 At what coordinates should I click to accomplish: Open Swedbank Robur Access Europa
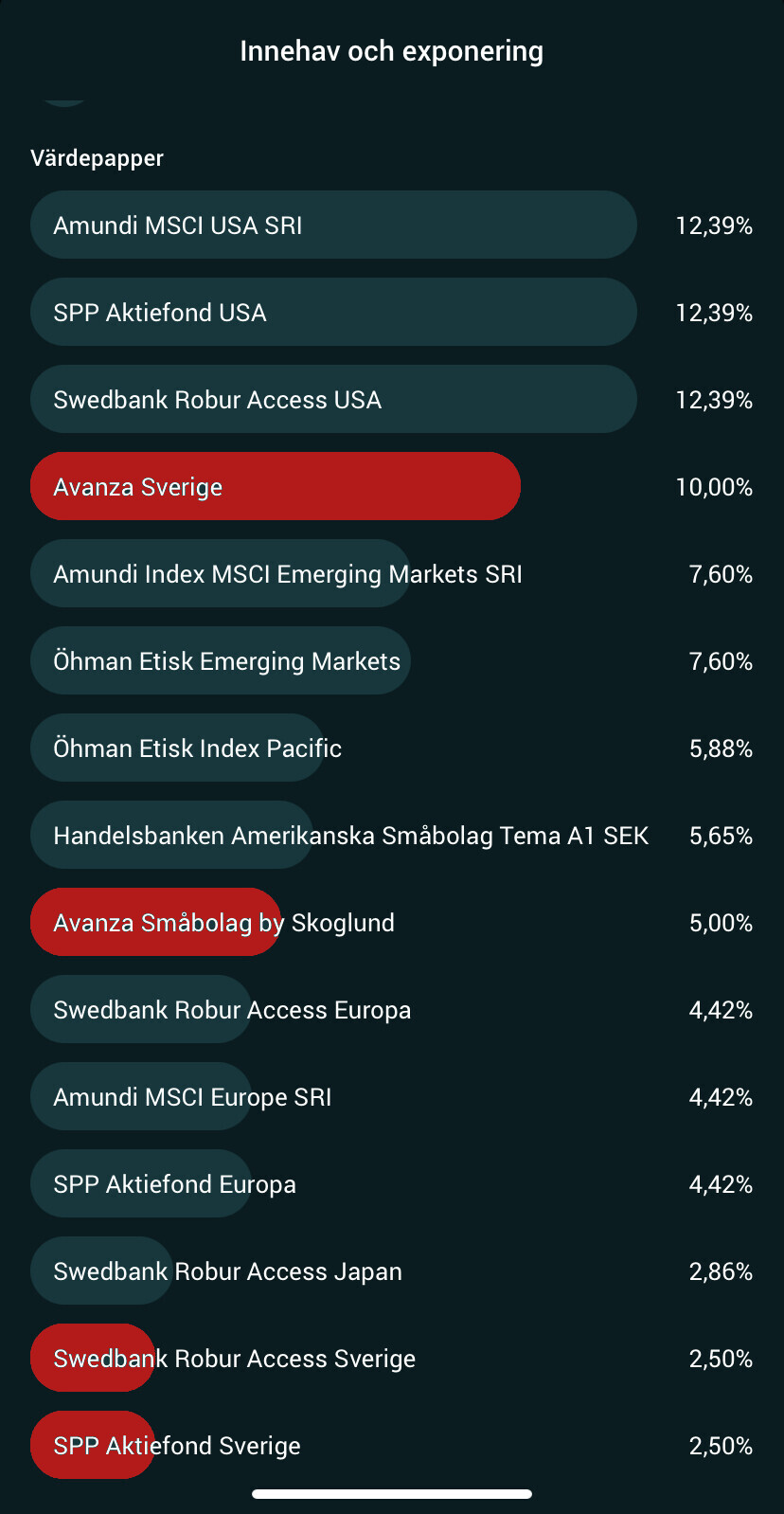232,1010
